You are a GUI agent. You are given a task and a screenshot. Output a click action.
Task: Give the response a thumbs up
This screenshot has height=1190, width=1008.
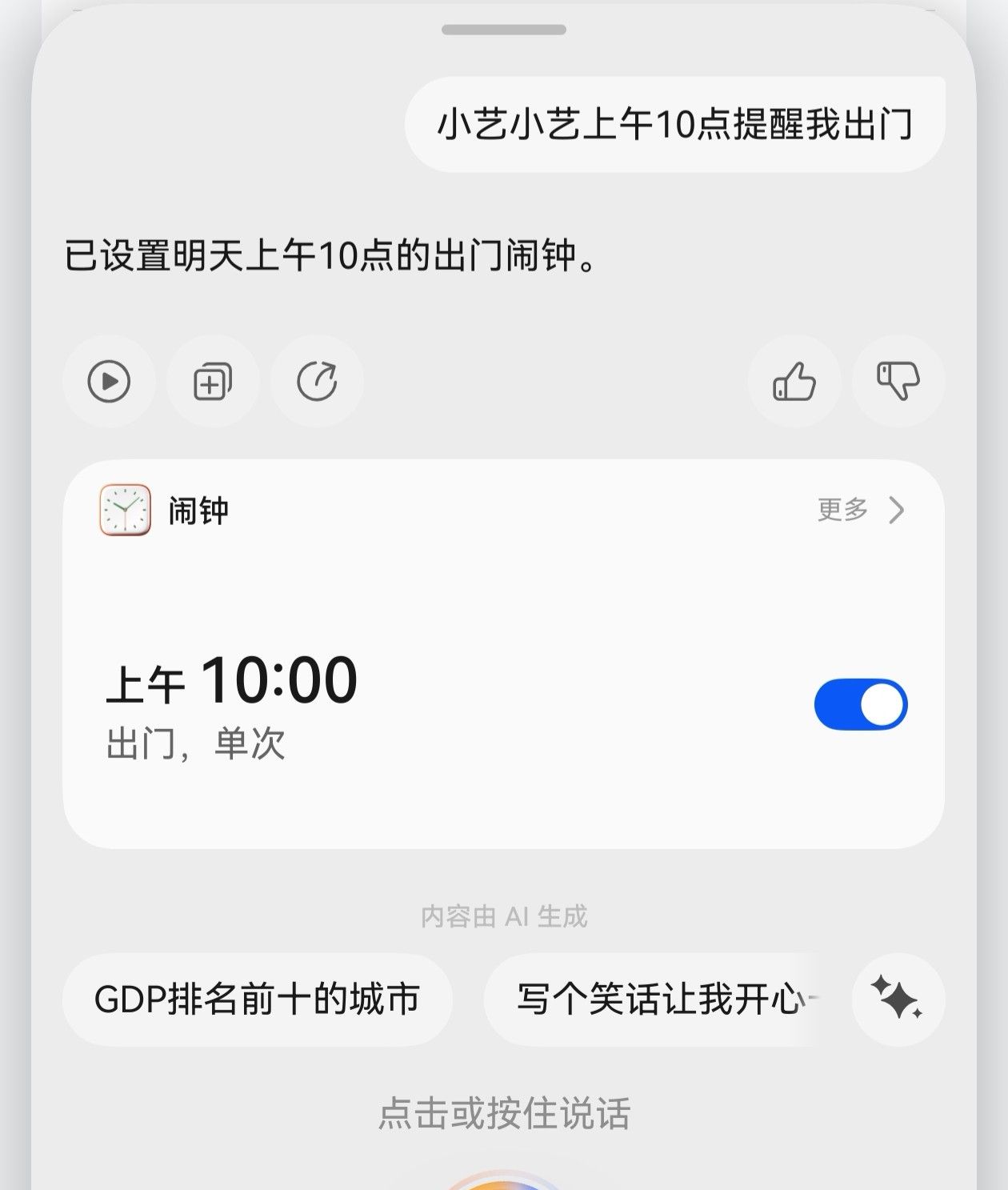pos(794,382)
